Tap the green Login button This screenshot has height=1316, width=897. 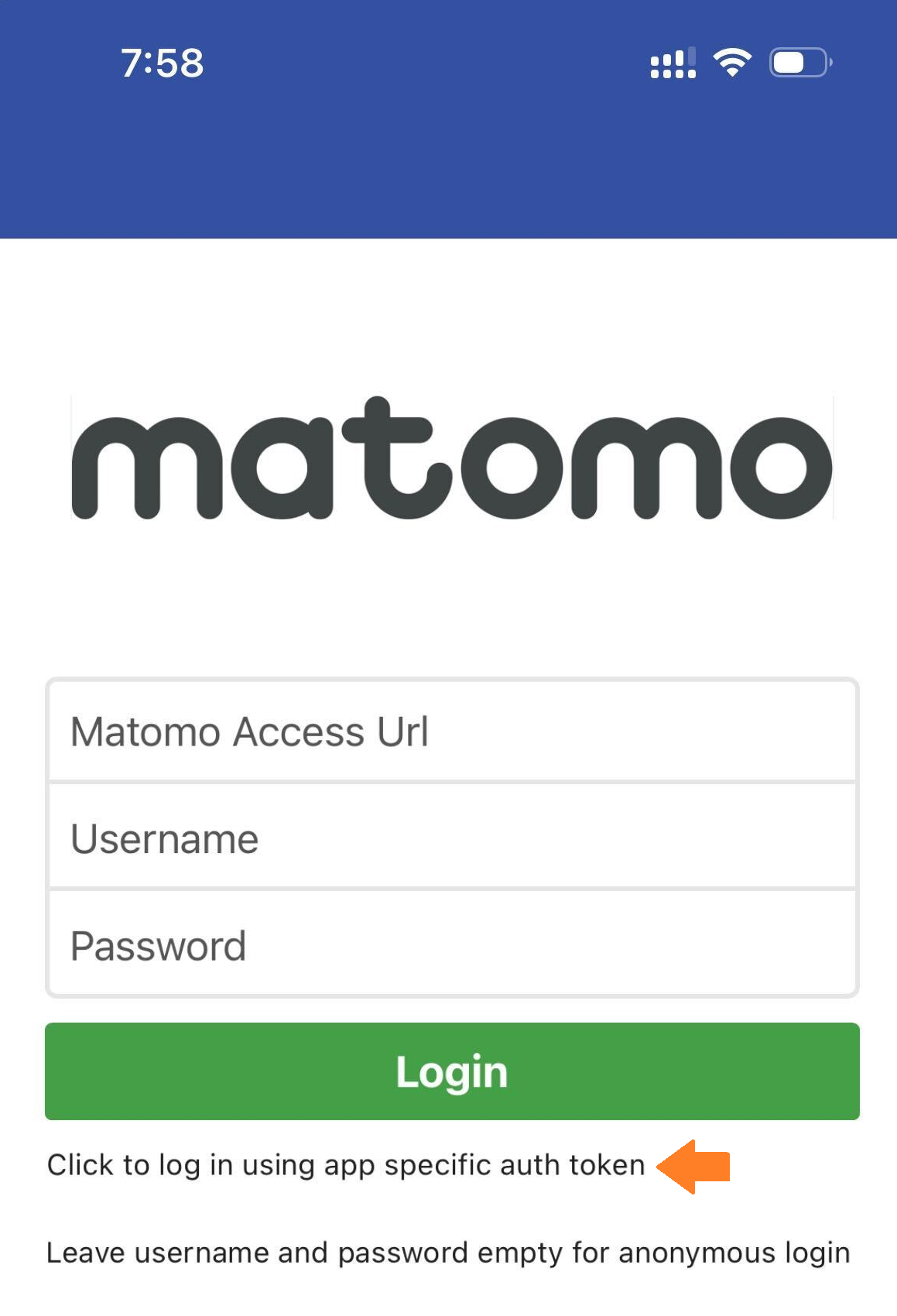point(452,1071)
